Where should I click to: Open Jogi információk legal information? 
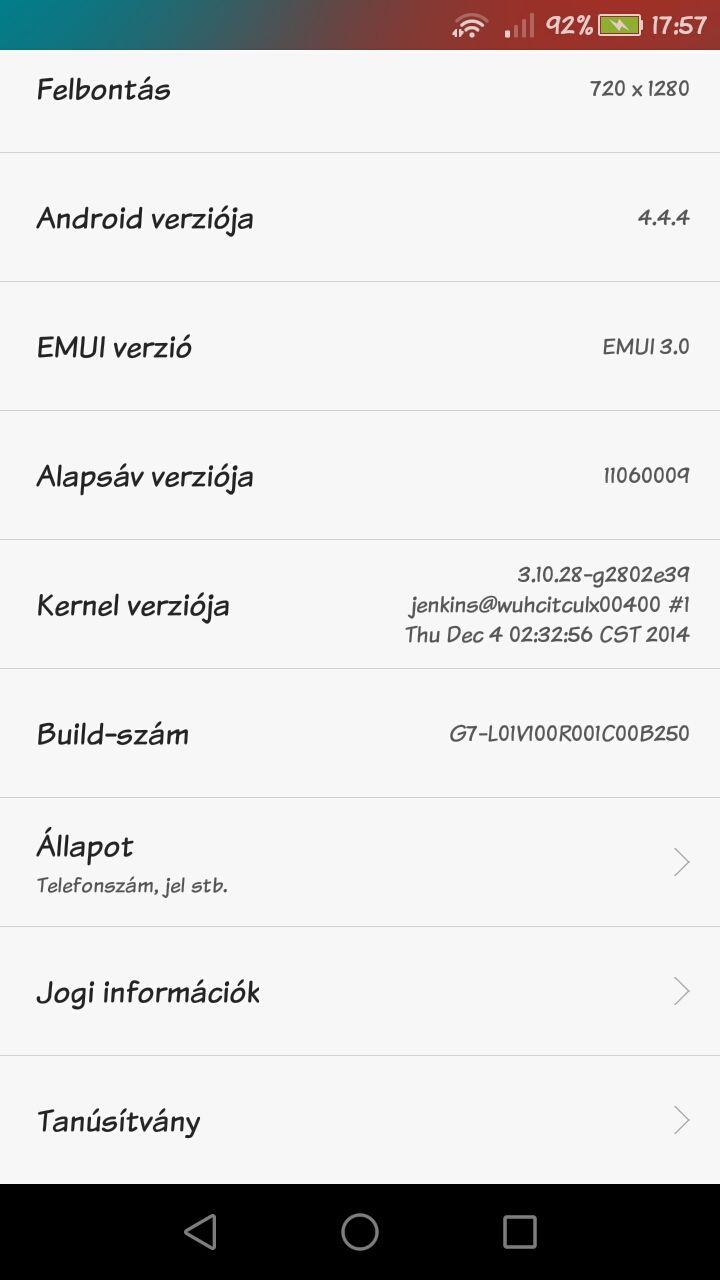click(x=360, y=991)
